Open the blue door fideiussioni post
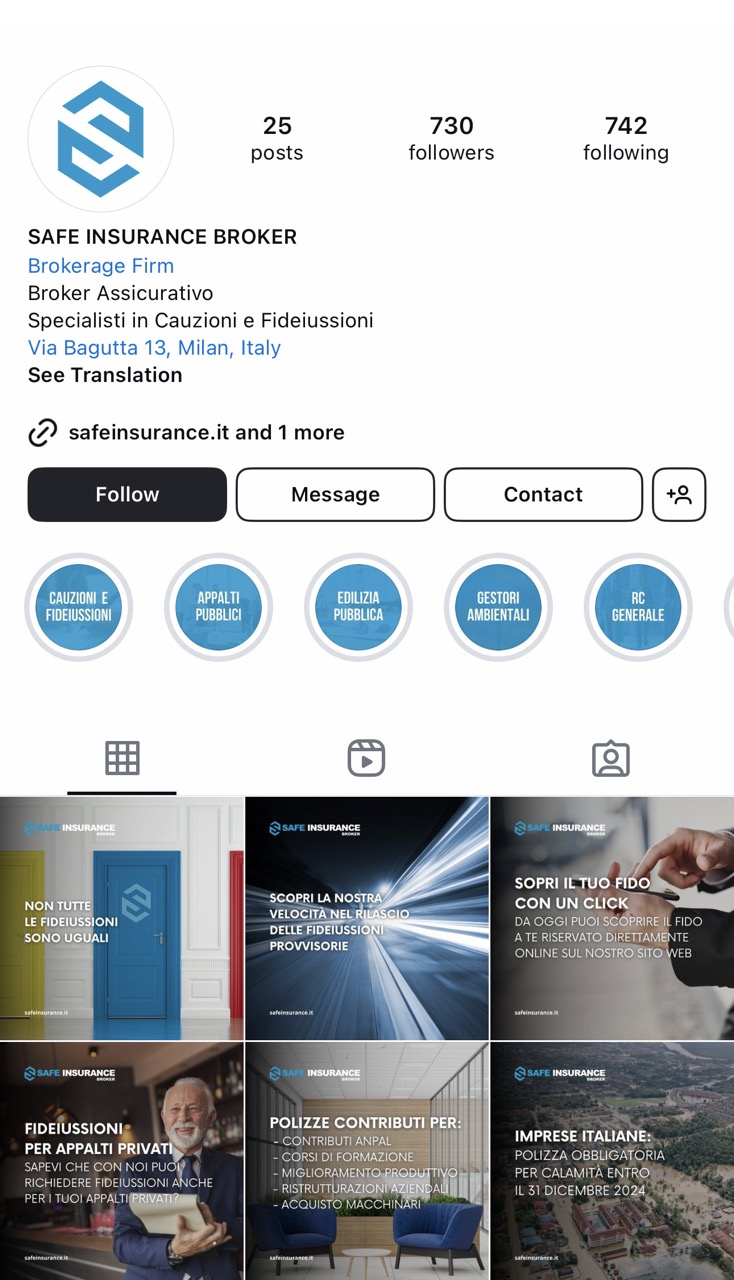 point(122,918)
